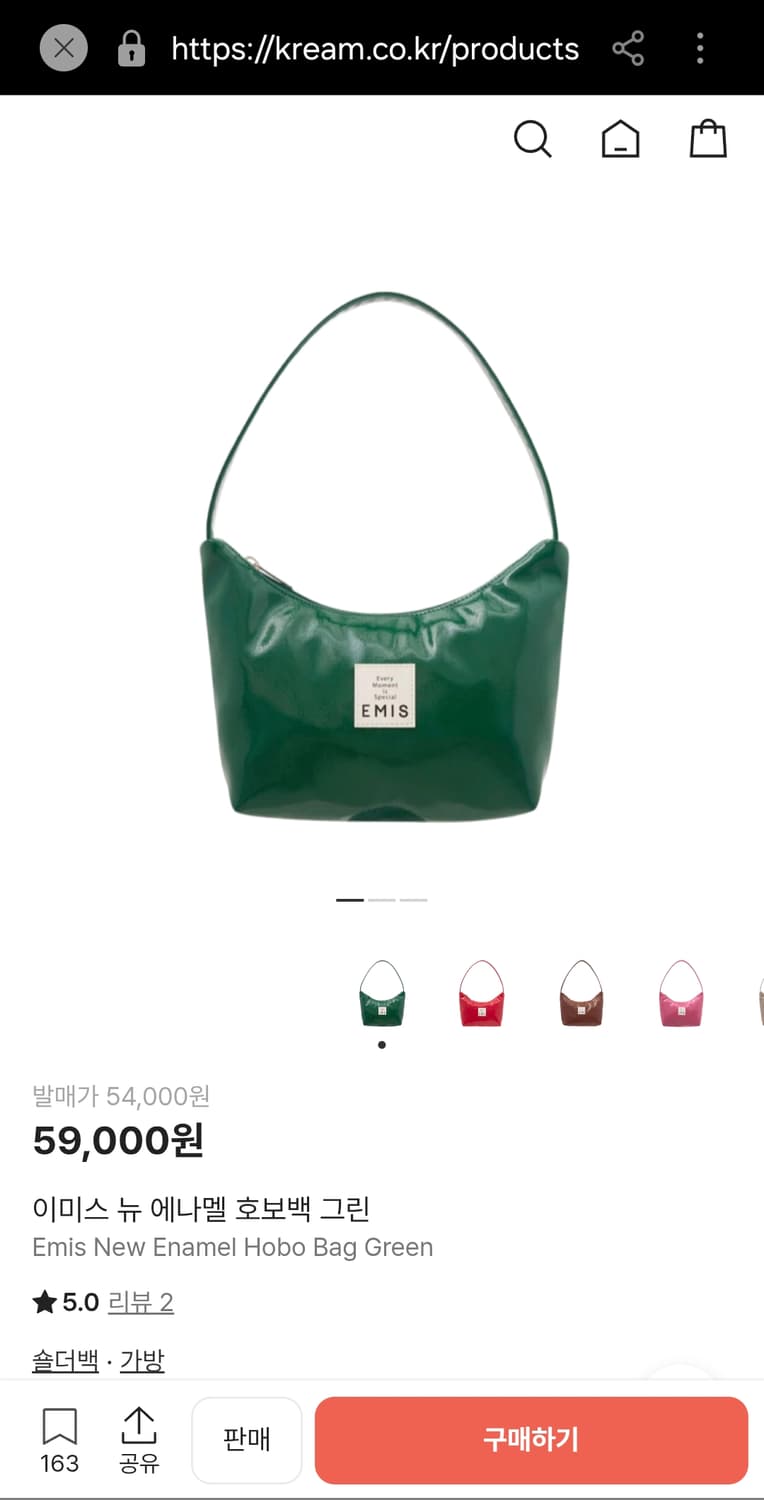
Task: Tap the bookmark icon showing 163 saves
Action: point(60,1435)
